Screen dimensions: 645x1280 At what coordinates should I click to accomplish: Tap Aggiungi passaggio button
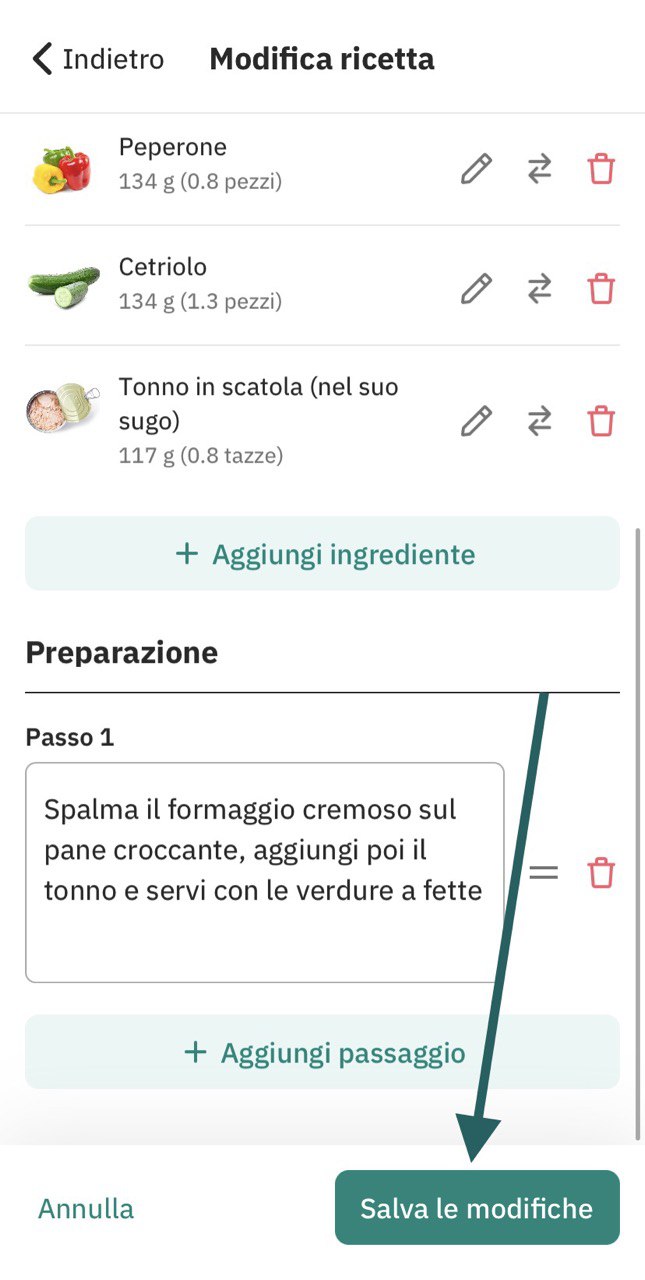322,1052
